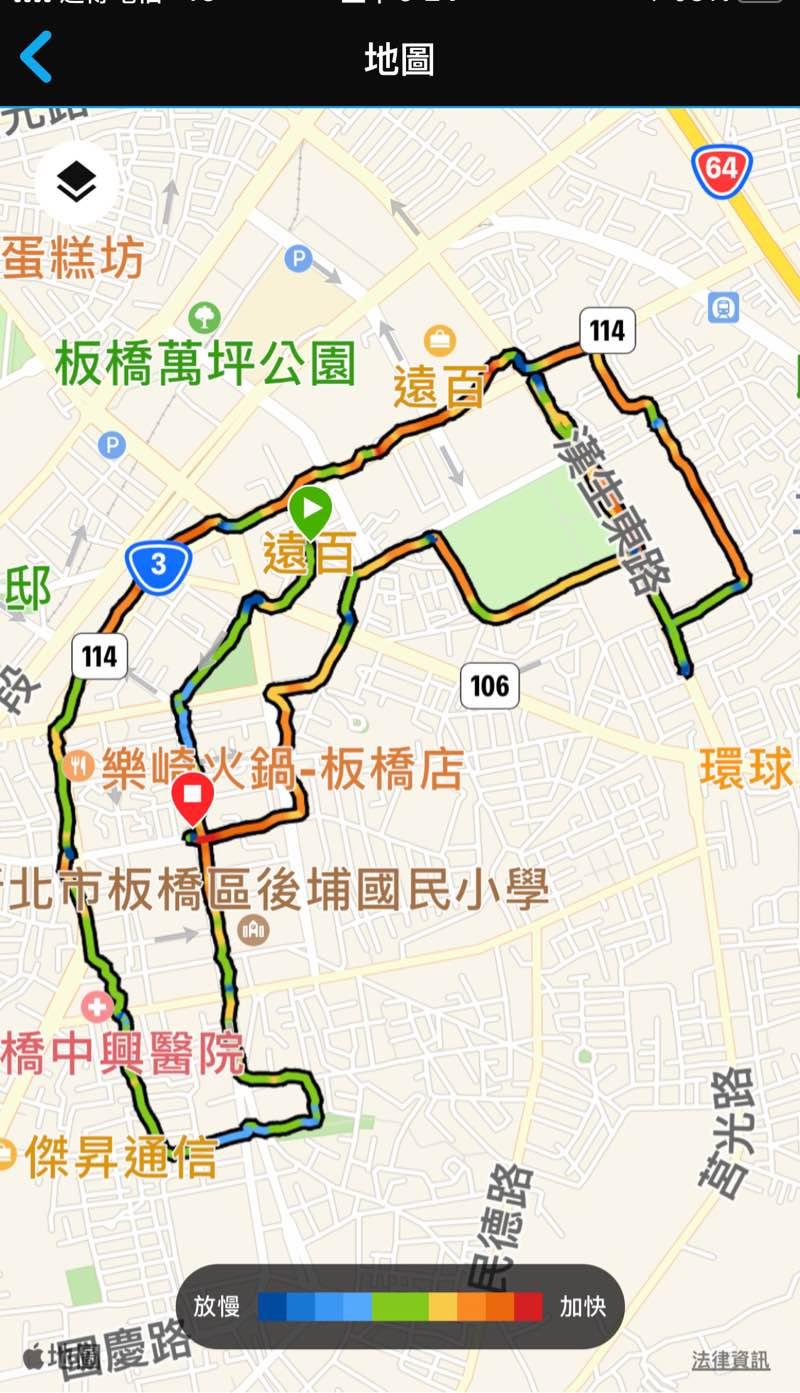Open the map layers button
Screen dimensions: 800x1393
76,182
